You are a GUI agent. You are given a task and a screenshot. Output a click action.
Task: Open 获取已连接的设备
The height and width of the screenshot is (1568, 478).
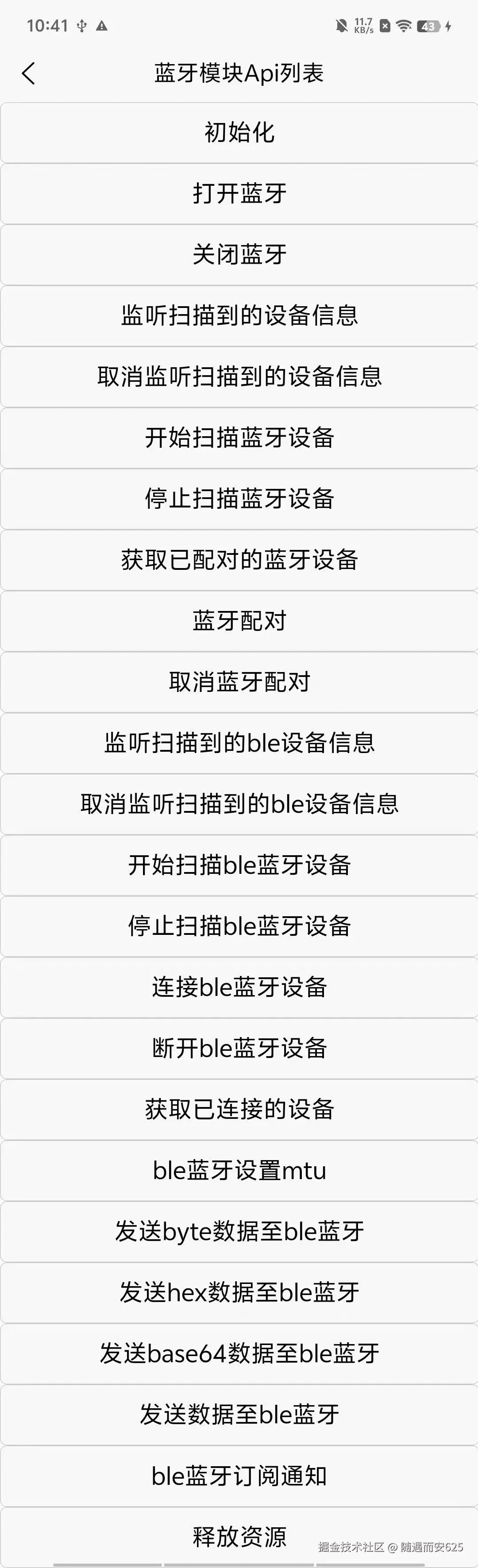[x=239, y=1109]
